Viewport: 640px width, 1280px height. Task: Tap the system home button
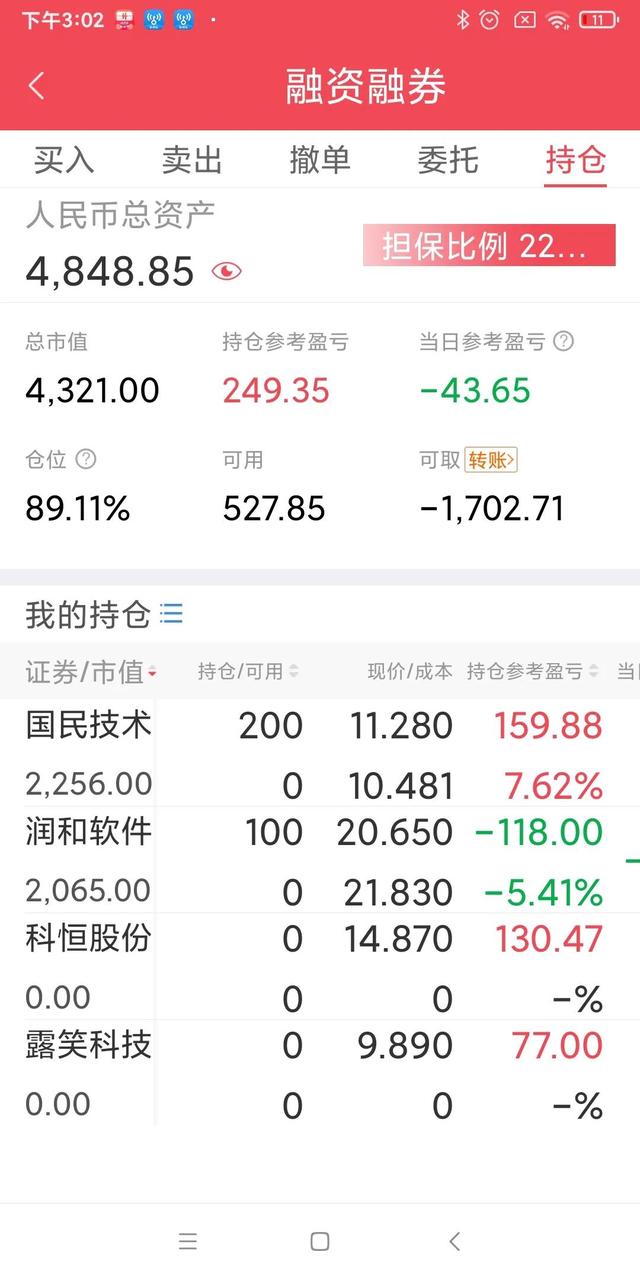click(x=320, y=1241)
